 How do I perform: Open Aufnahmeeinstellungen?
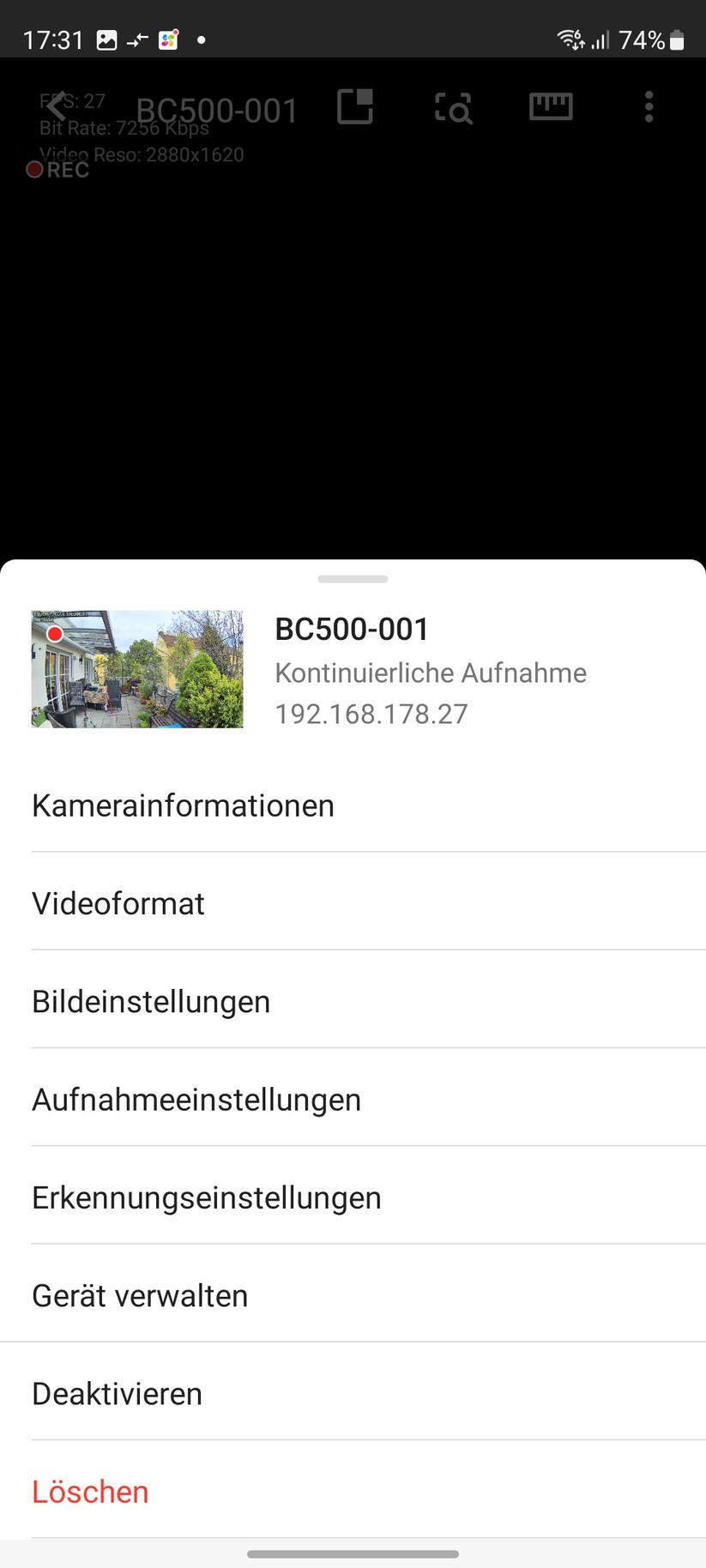coord(196,1099)
